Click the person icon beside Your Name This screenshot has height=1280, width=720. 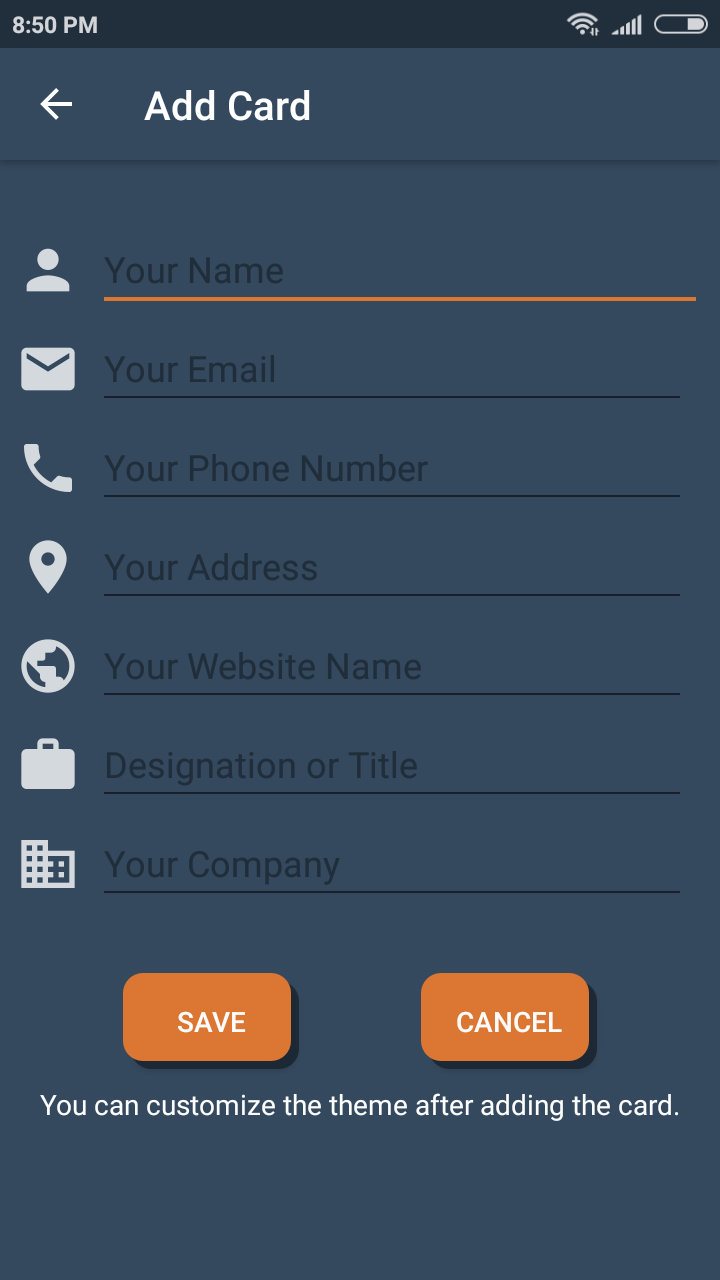(47, 268)
